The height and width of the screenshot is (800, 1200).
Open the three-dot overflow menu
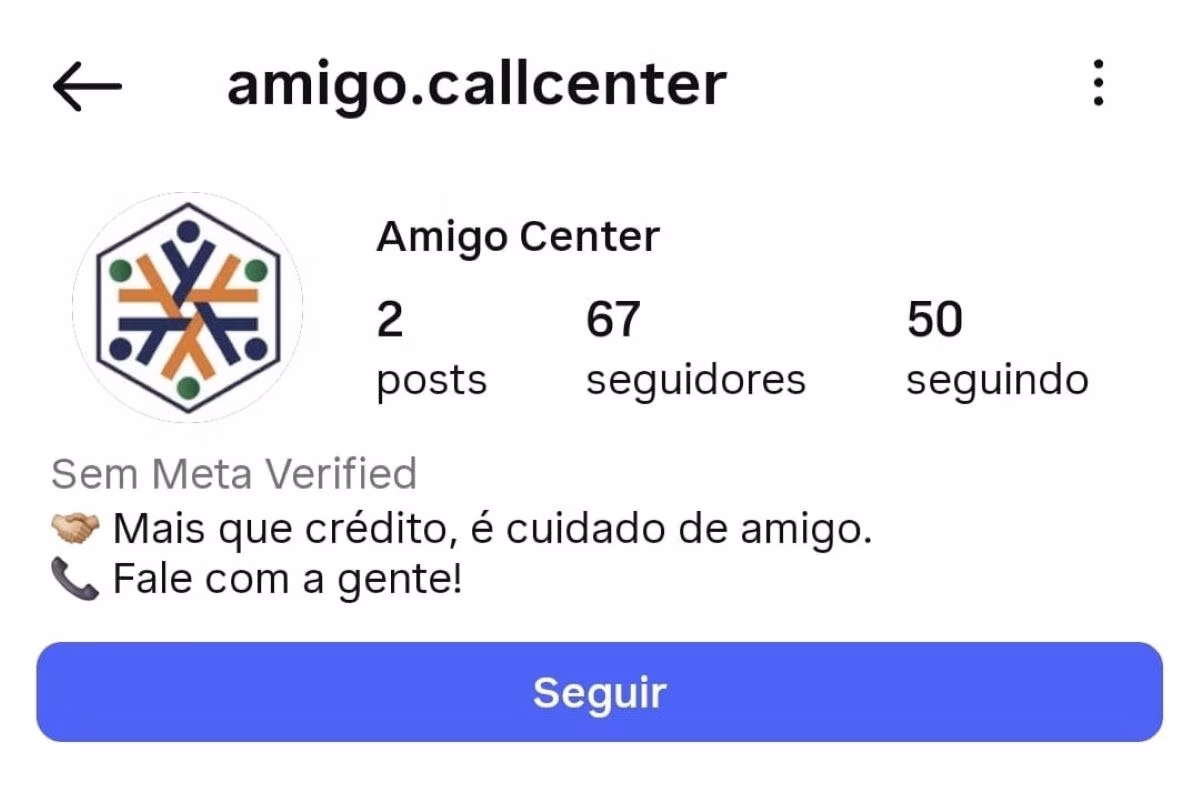(x=1098, y=83)
